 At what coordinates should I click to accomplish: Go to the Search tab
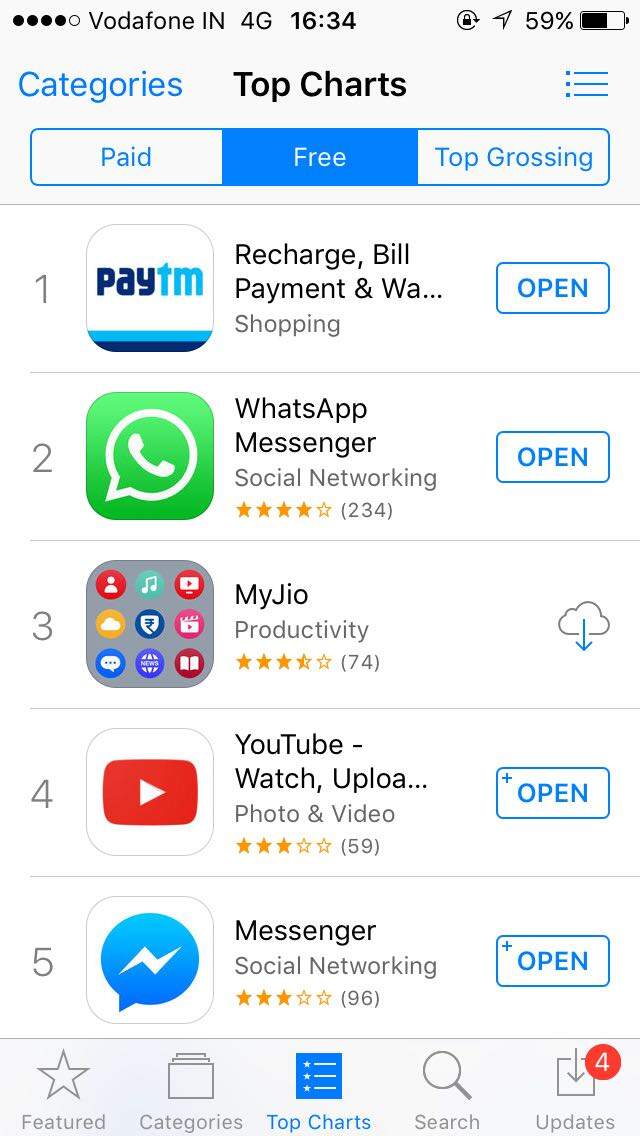[447, 1090]
